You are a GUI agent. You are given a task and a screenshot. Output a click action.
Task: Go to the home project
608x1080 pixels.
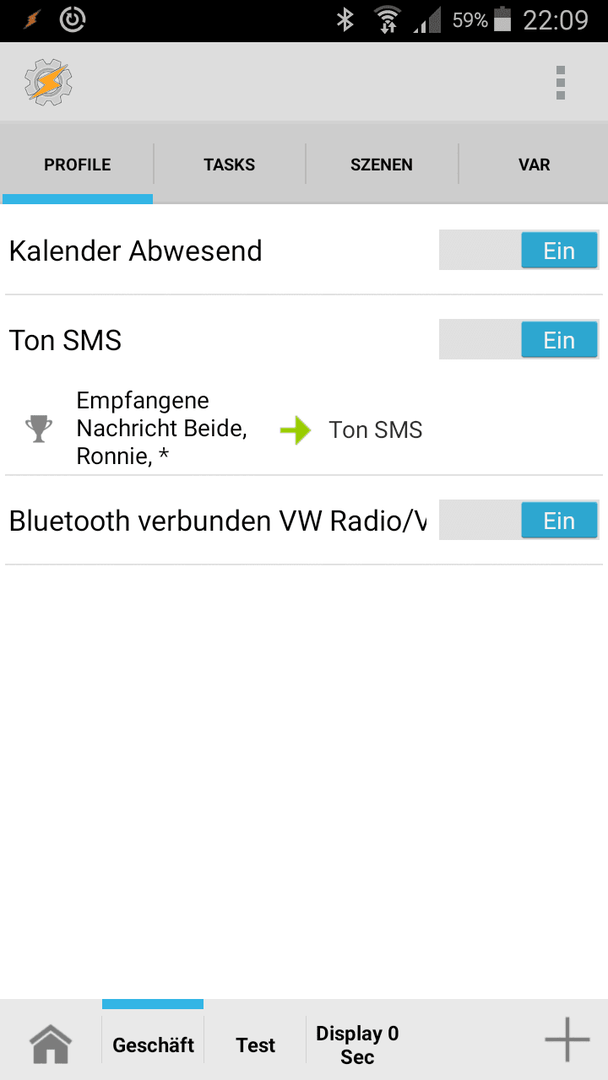(x=50, y=1044)
